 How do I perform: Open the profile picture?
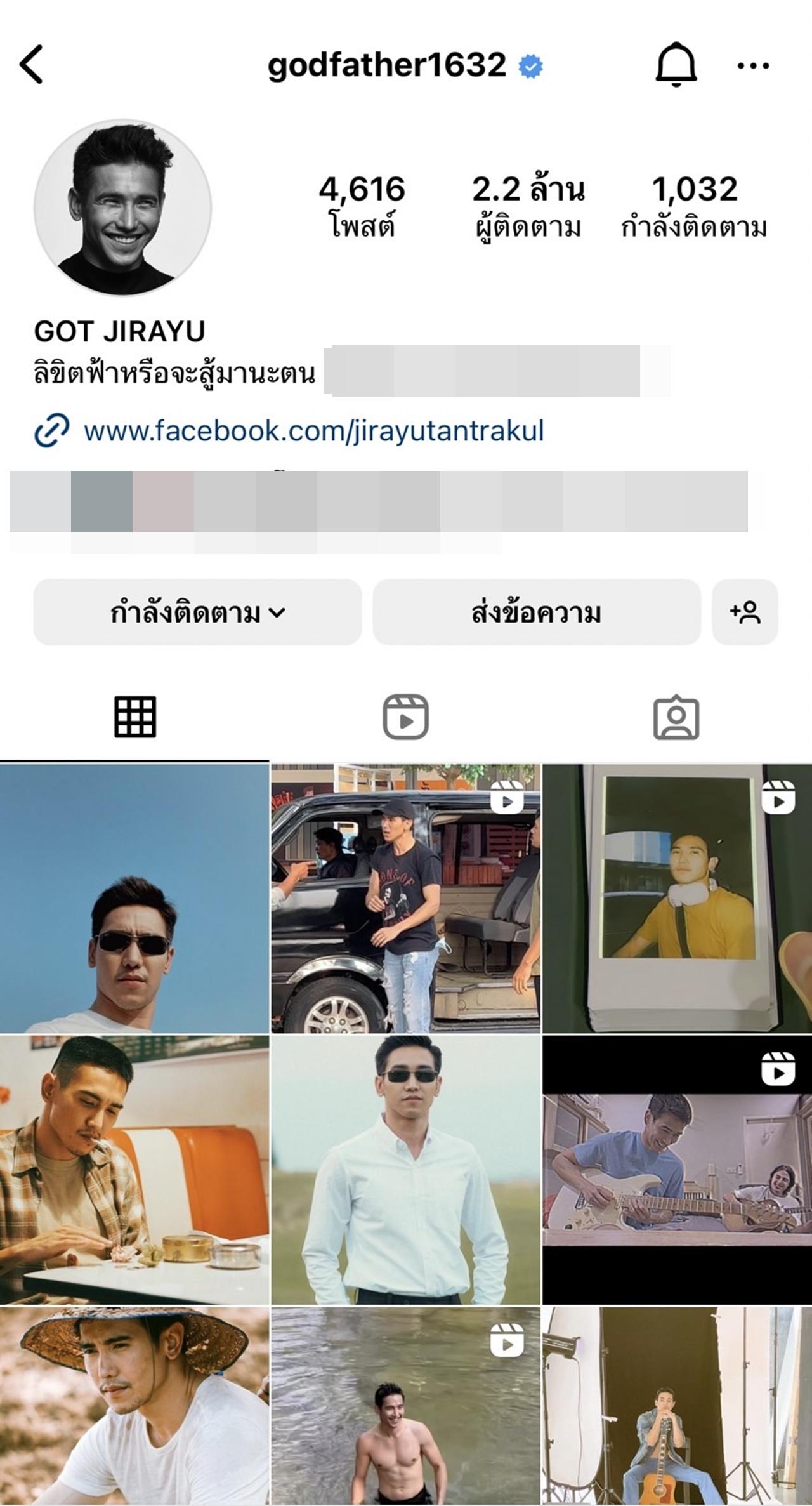point(122,208)
